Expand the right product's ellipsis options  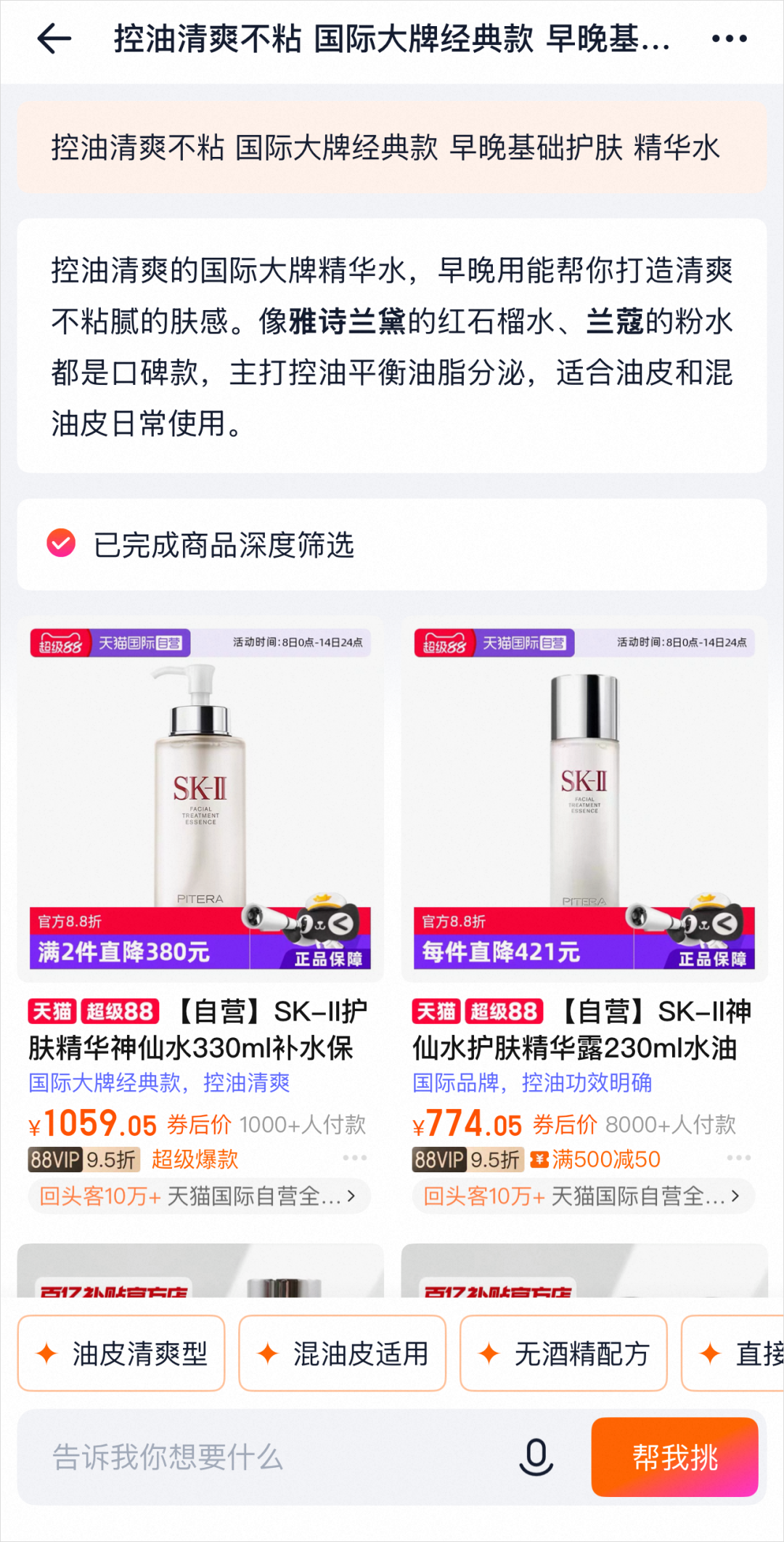[739, 1158]
